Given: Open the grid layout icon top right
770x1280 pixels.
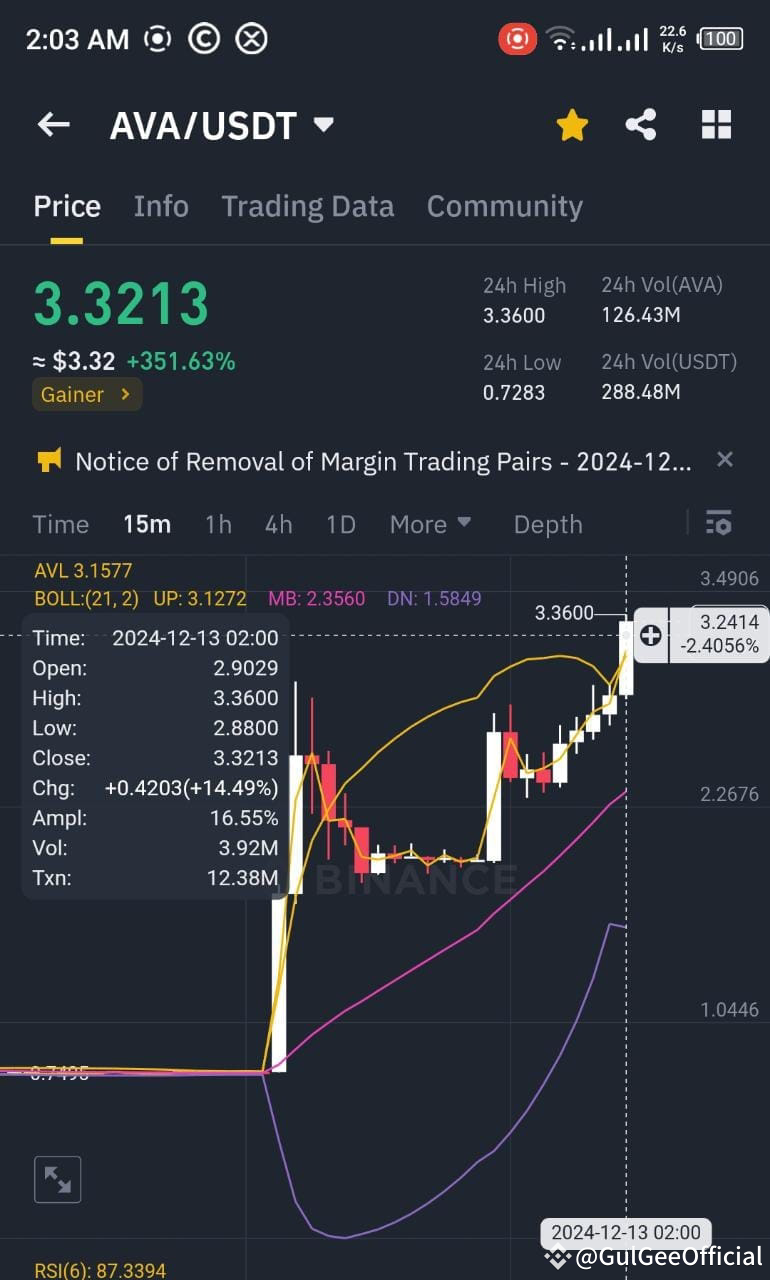Looking at the screenshot, I should point(716,124).
